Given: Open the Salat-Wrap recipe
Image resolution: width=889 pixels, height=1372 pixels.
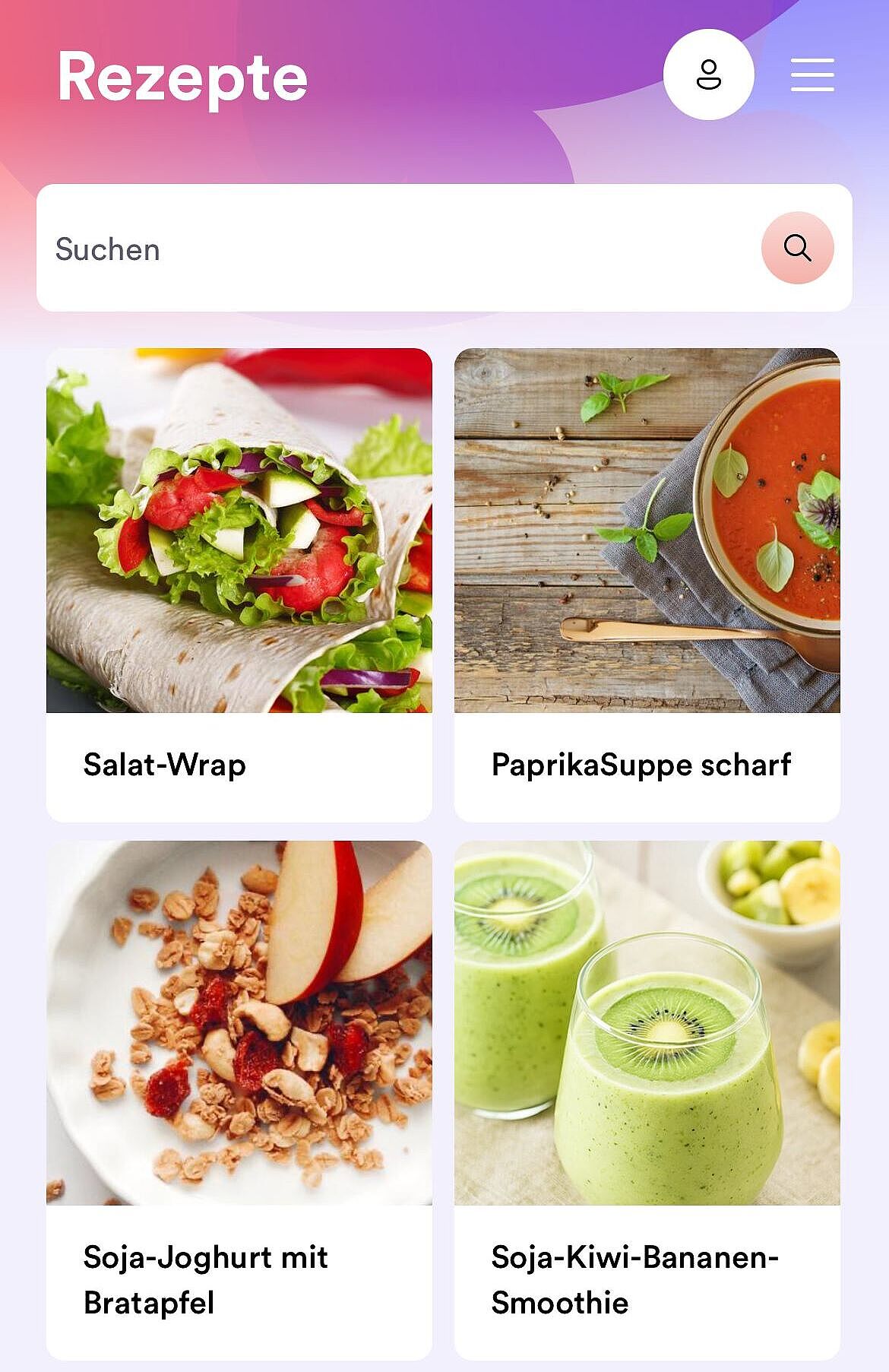Looking at the screenshot, I should (x=239, y=584).
